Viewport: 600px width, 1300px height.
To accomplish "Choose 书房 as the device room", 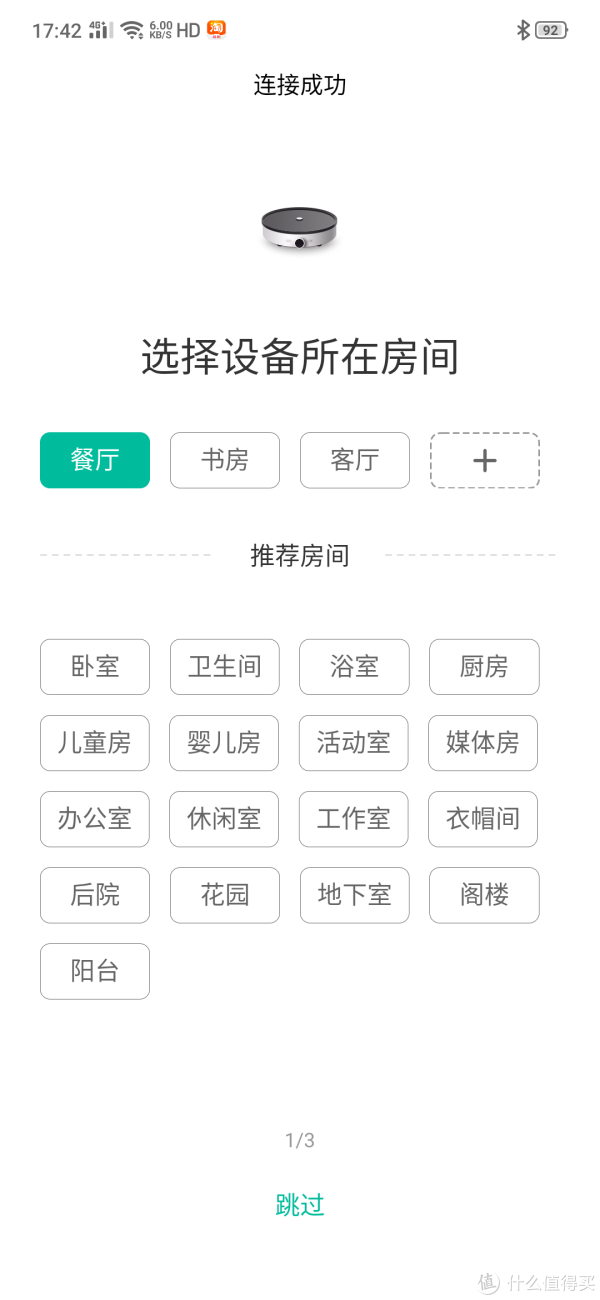I will point(225,460).
